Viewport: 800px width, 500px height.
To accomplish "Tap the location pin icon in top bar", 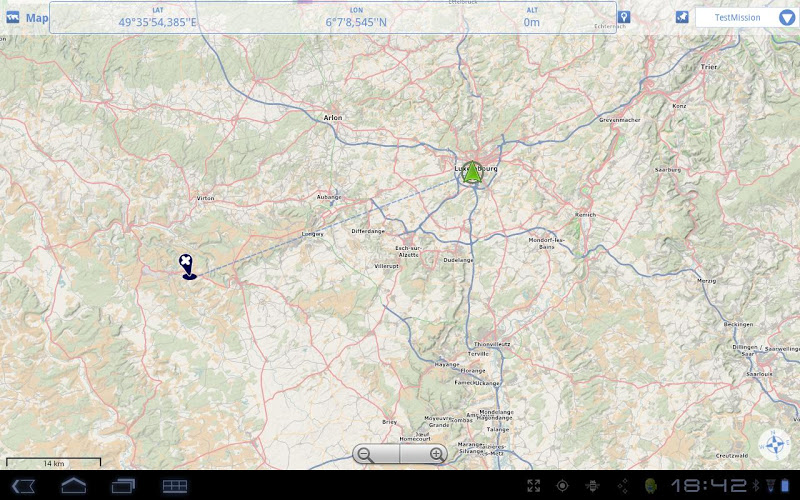I will pyautogui.click(x=624, y=17).
